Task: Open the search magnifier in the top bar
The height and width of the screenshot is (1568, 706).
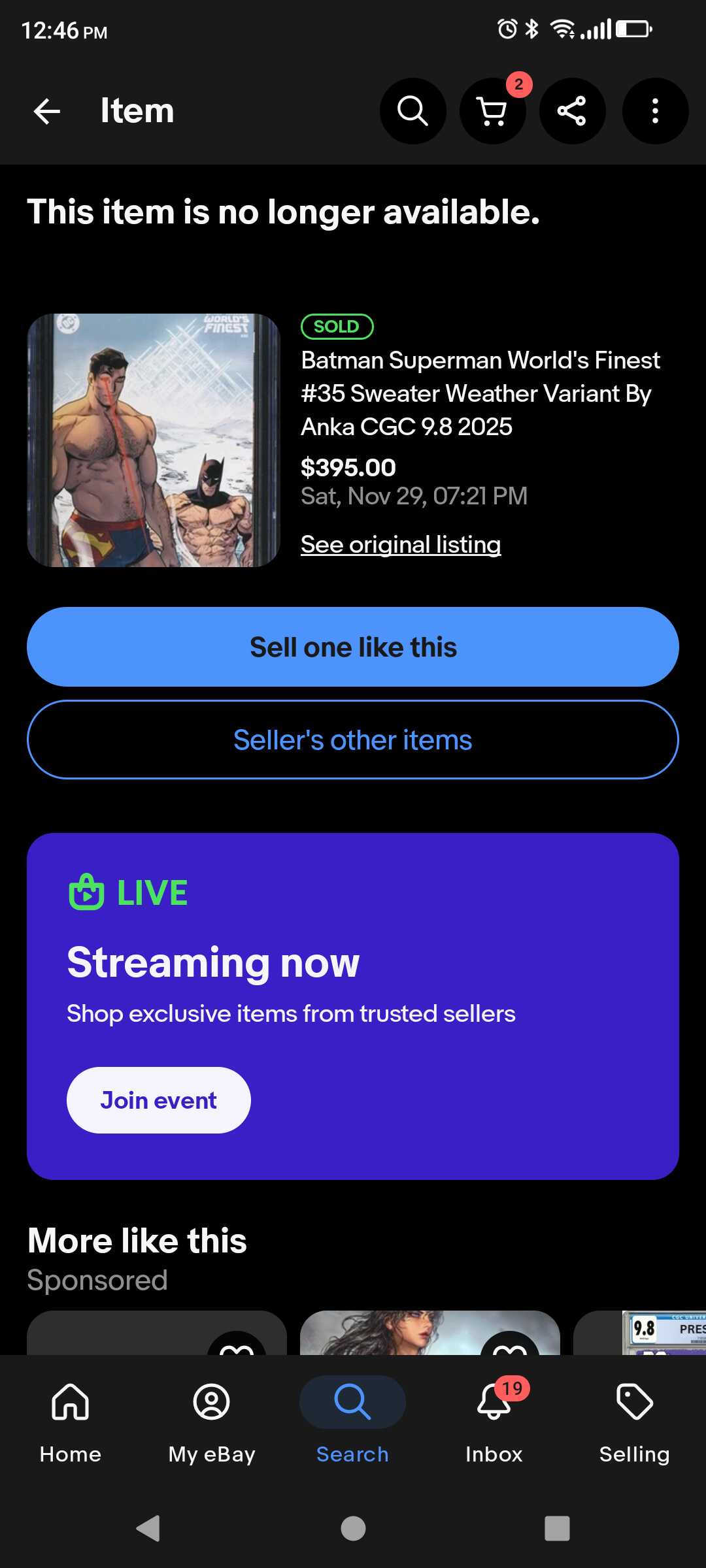Action: (412, 111)
